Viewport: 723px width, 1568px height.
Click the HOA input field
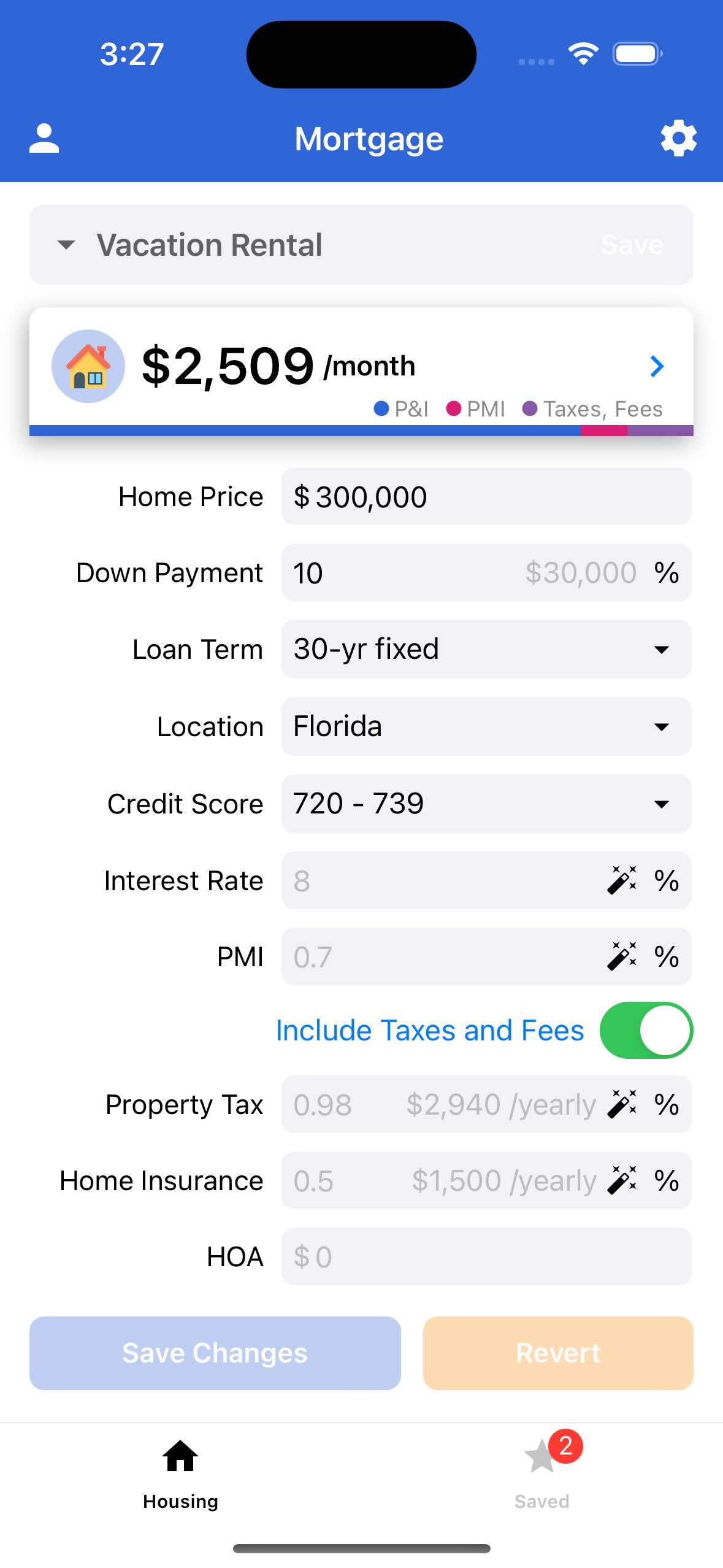pyautogui.click(x=486, y=1257)
